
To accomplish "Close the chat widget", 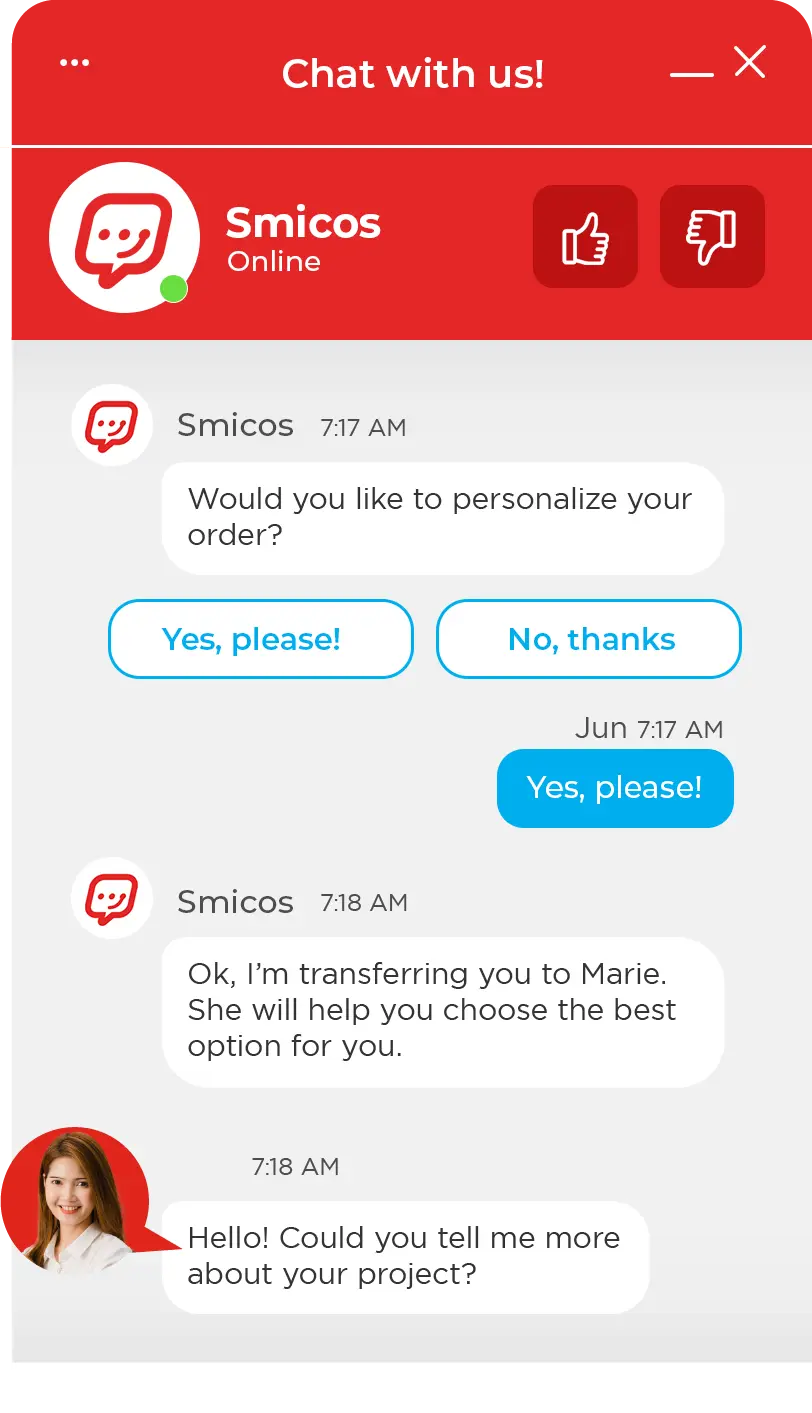I will (750, 62).
